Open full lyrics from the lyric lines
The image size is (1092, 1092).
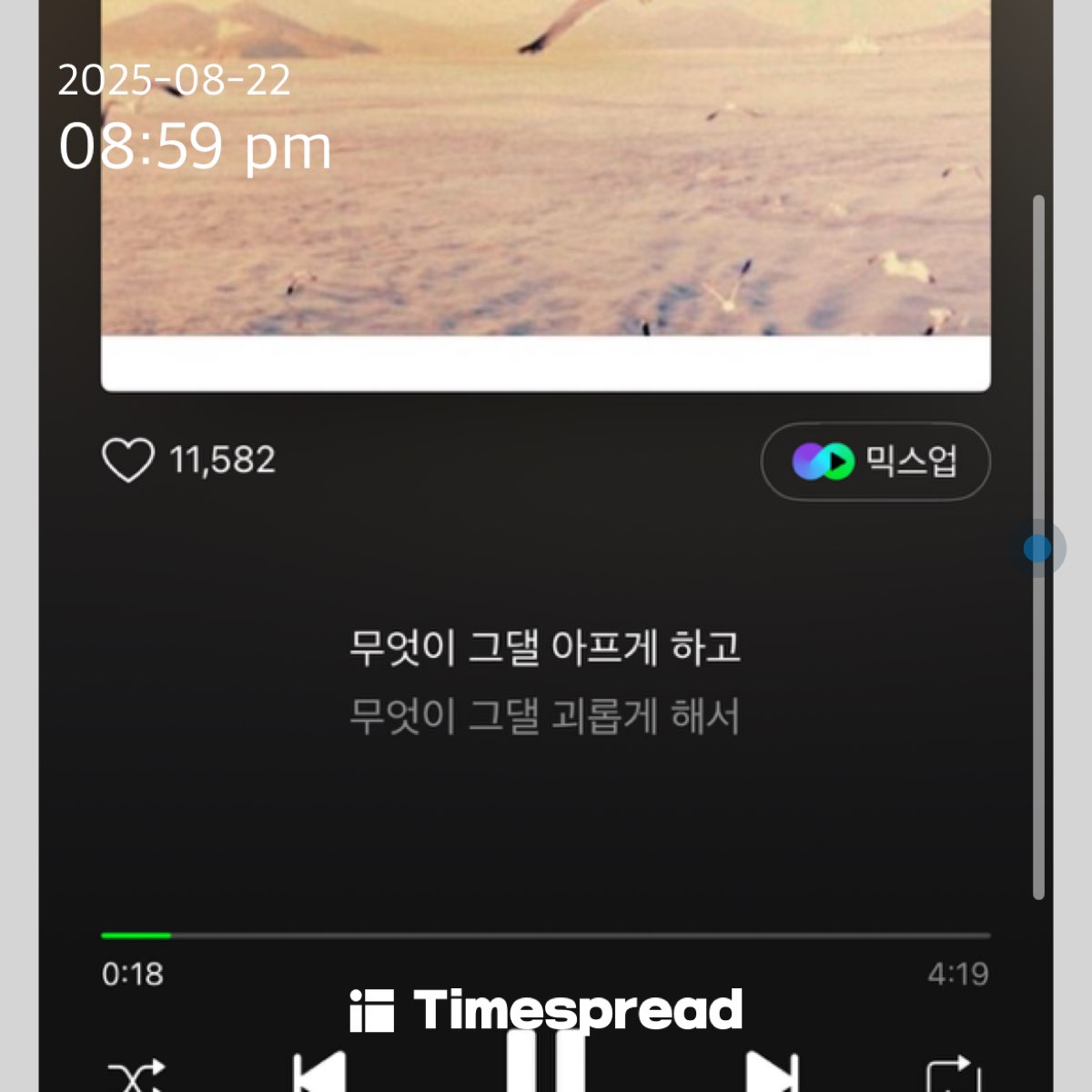pyautogui.click(x=544, y=681)
